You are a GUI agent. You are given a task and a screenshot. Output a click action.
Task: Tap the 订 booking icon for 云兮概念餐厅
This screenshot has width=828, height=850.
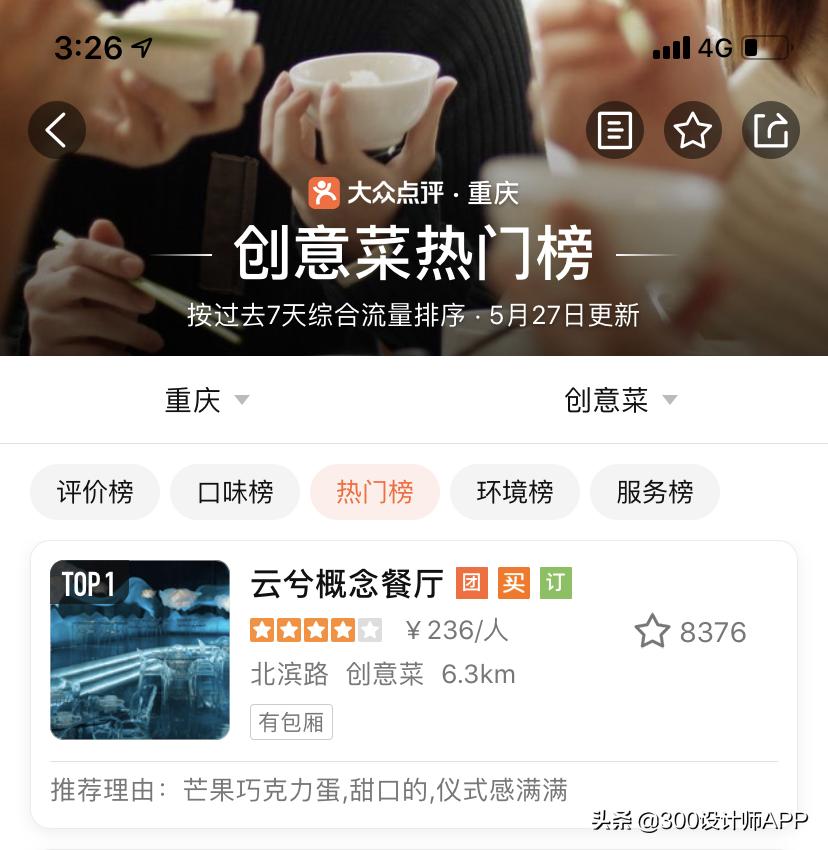(556, 583)
